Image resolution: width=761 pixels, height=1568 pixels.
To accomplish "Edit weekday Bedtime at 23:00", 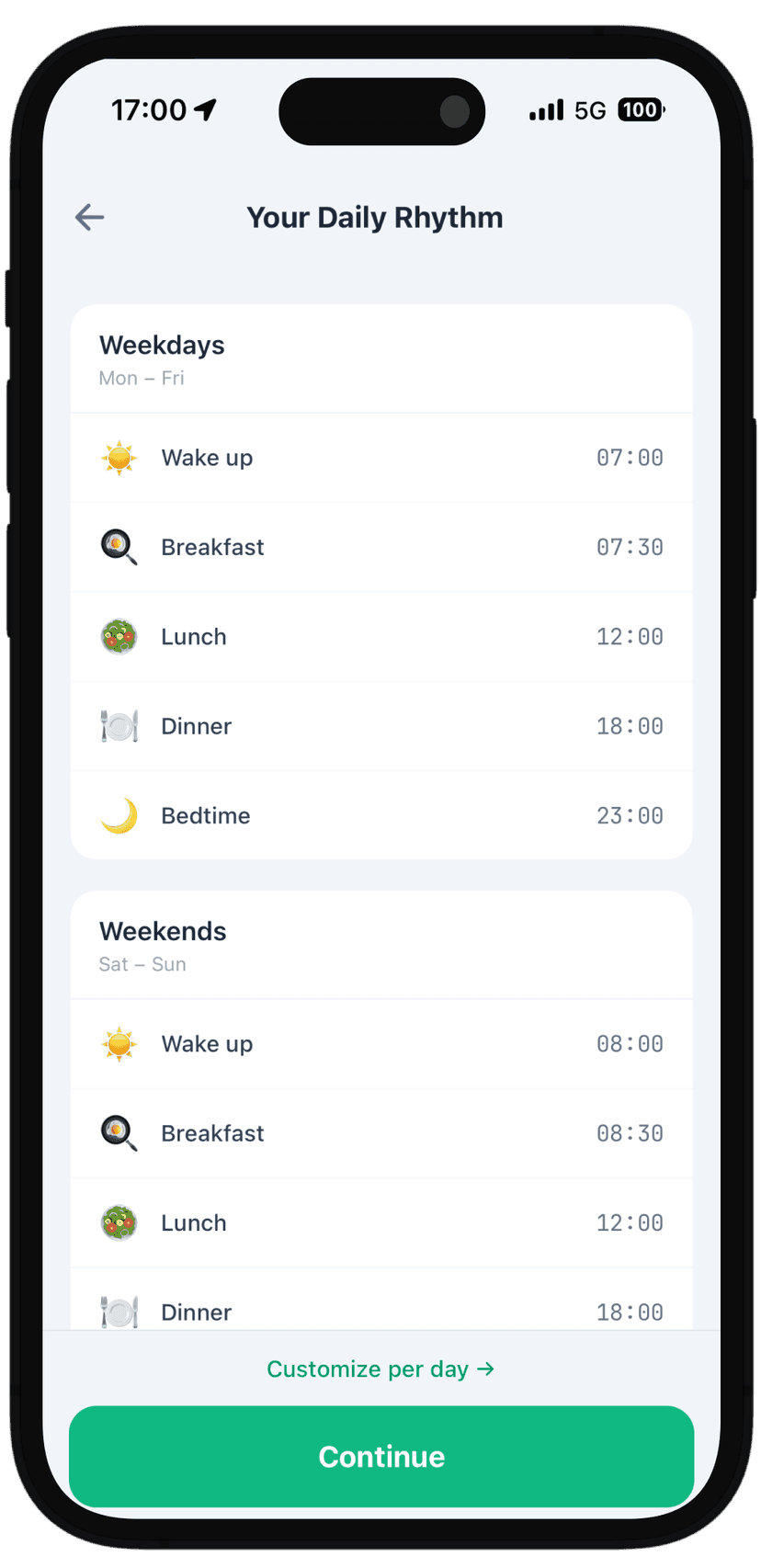I will coord(629,815).
